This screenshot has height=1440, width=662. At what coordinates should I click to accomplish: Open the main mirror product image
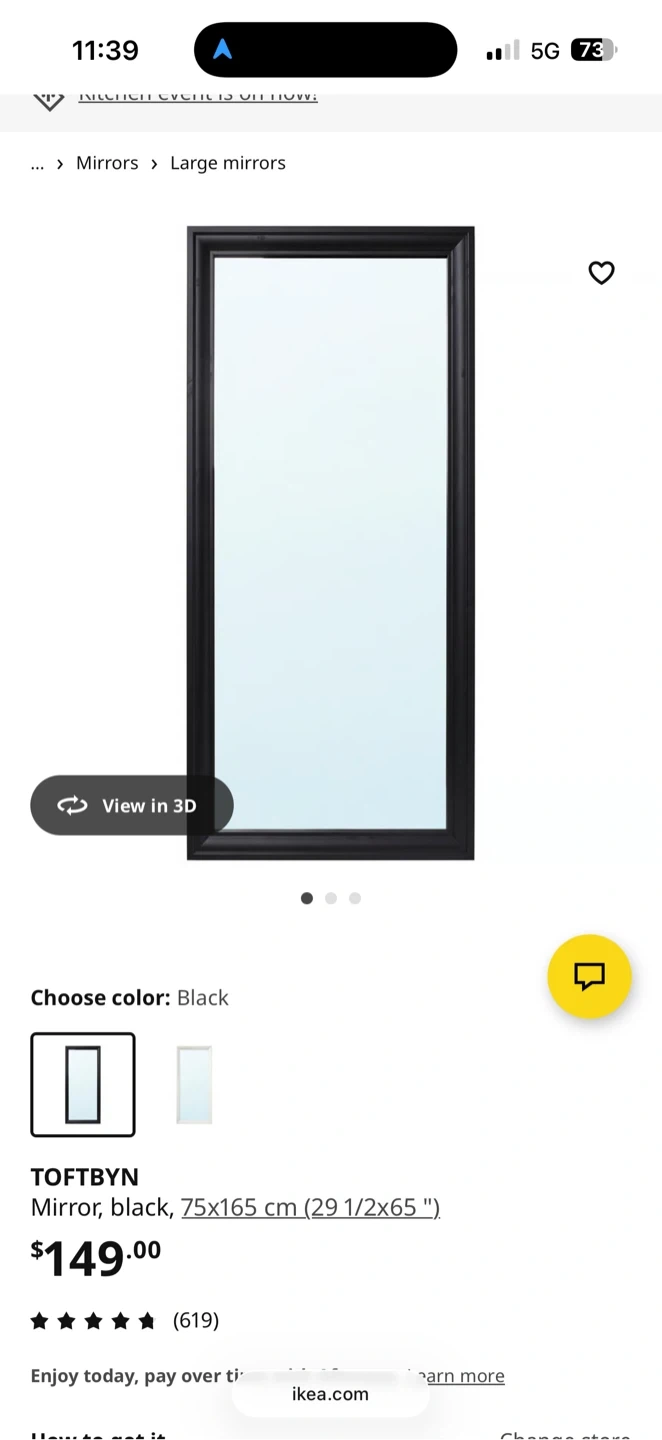(330, 542)
